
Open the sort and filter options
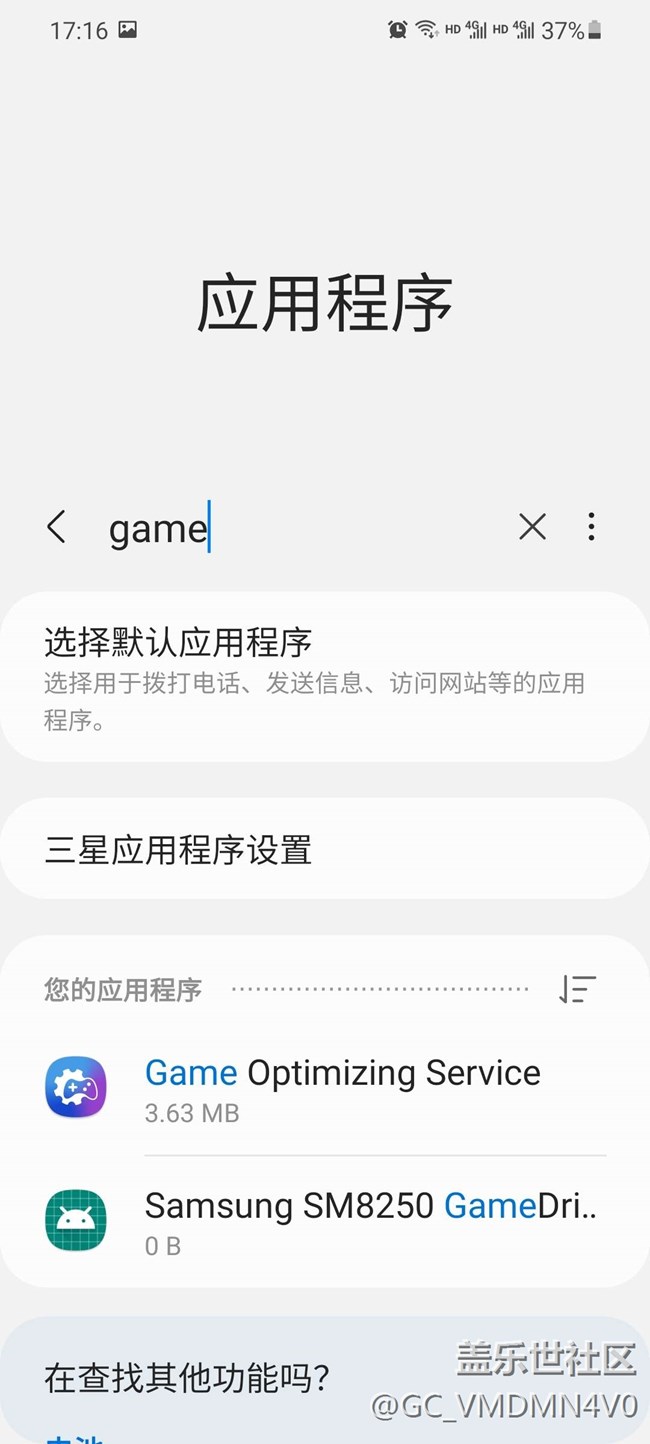[577, 989]
